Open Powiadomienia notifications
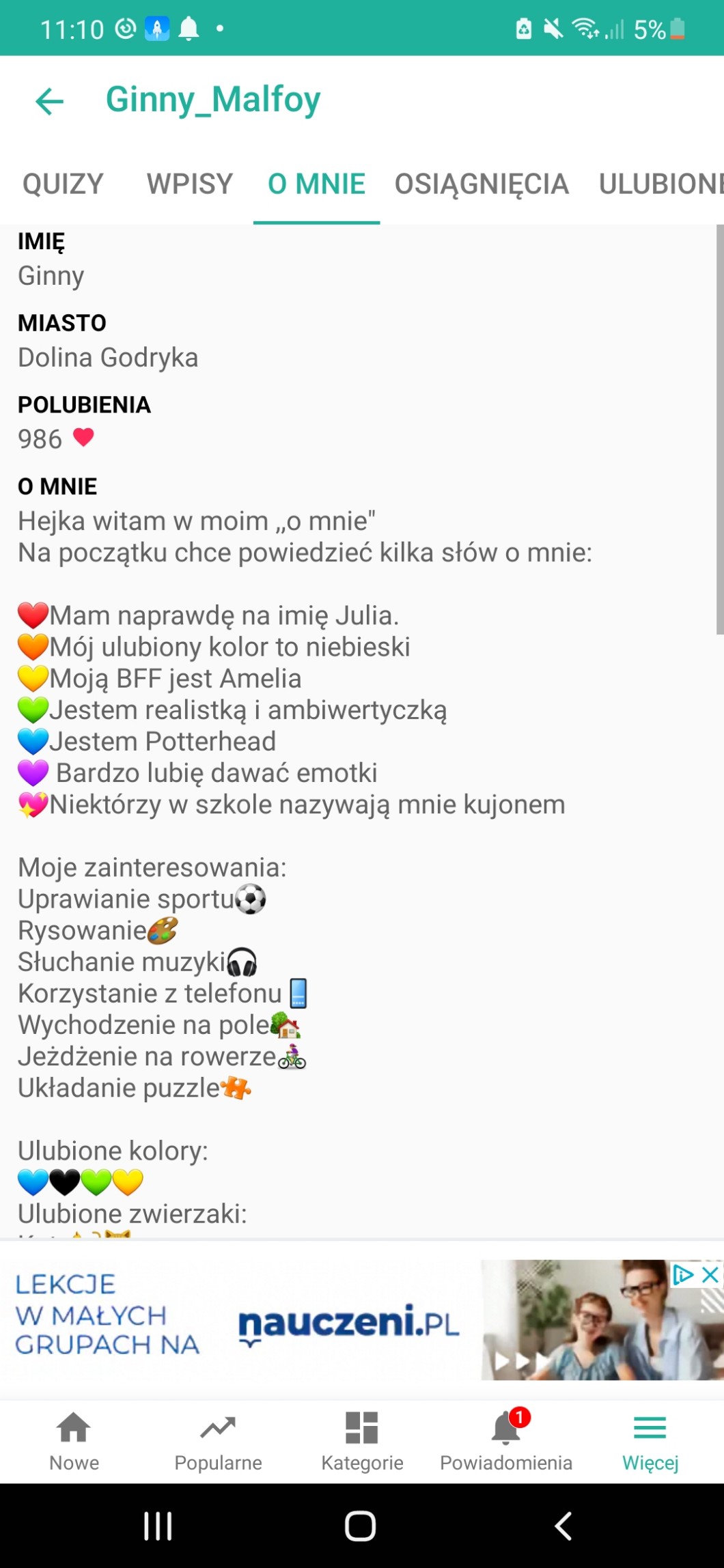724x1568 pixels. point(506,1441)
